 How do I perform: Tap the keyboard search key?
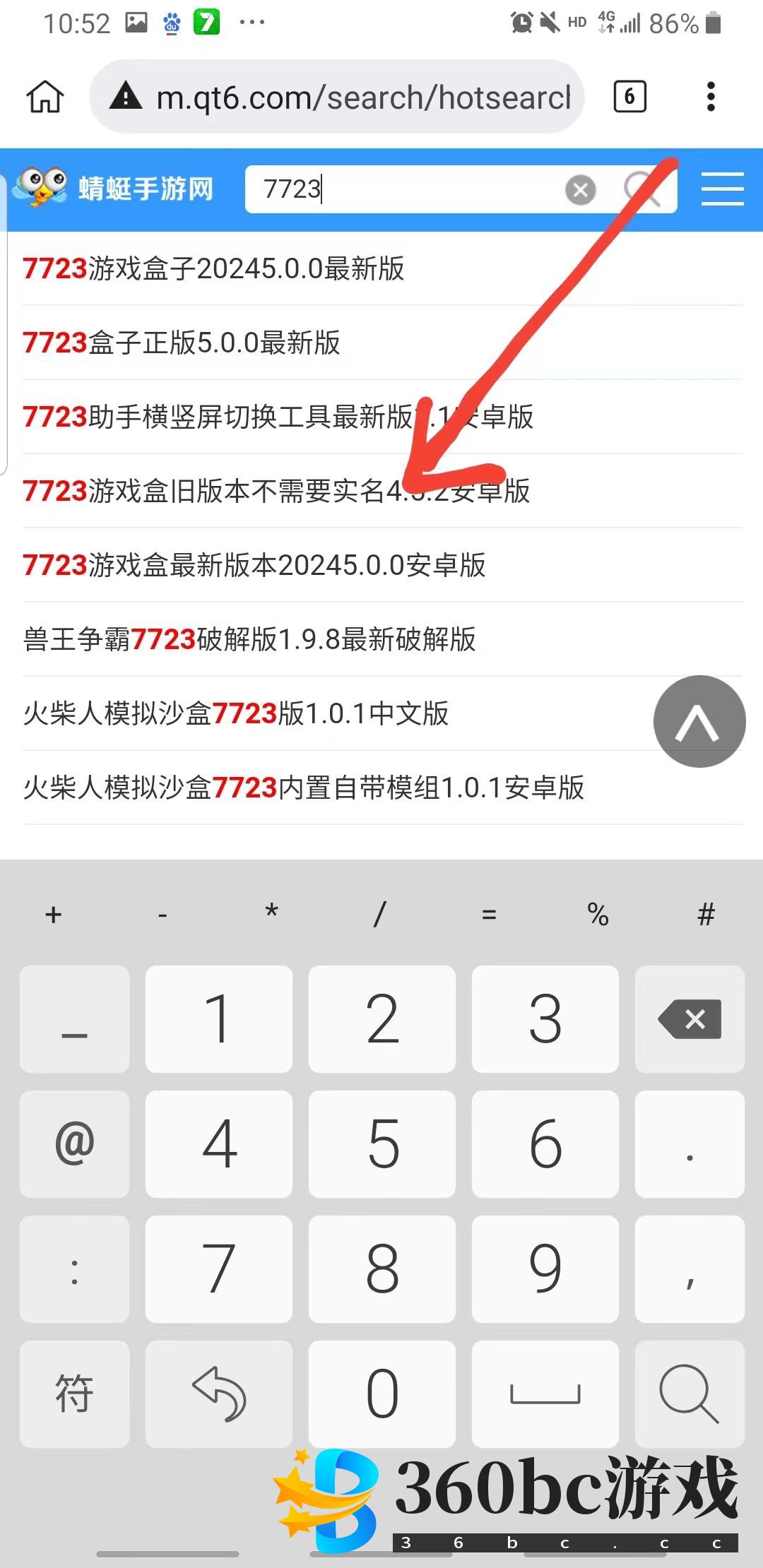(x=690, y=1394)
